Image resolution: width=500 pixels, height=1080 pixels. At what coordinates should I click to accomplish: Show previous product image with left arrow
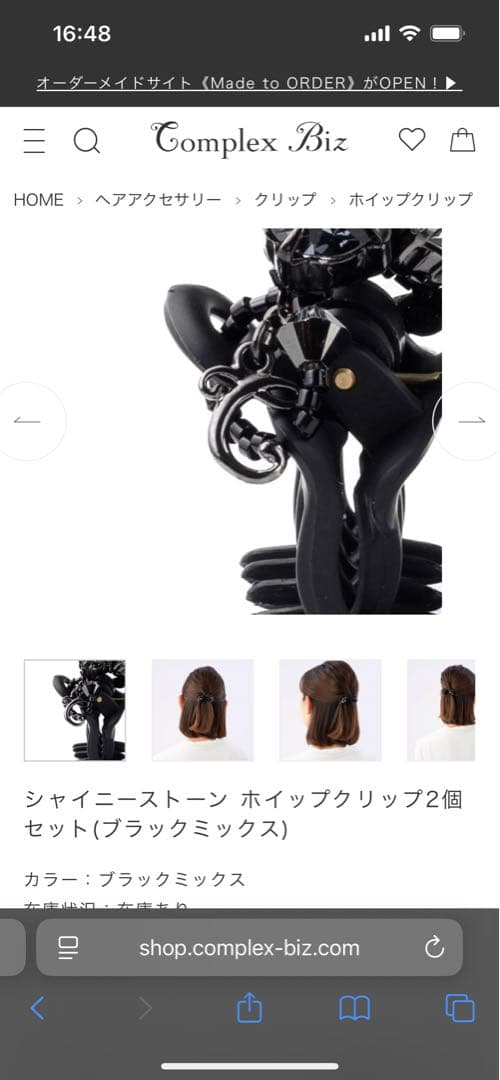coord(29,421)
